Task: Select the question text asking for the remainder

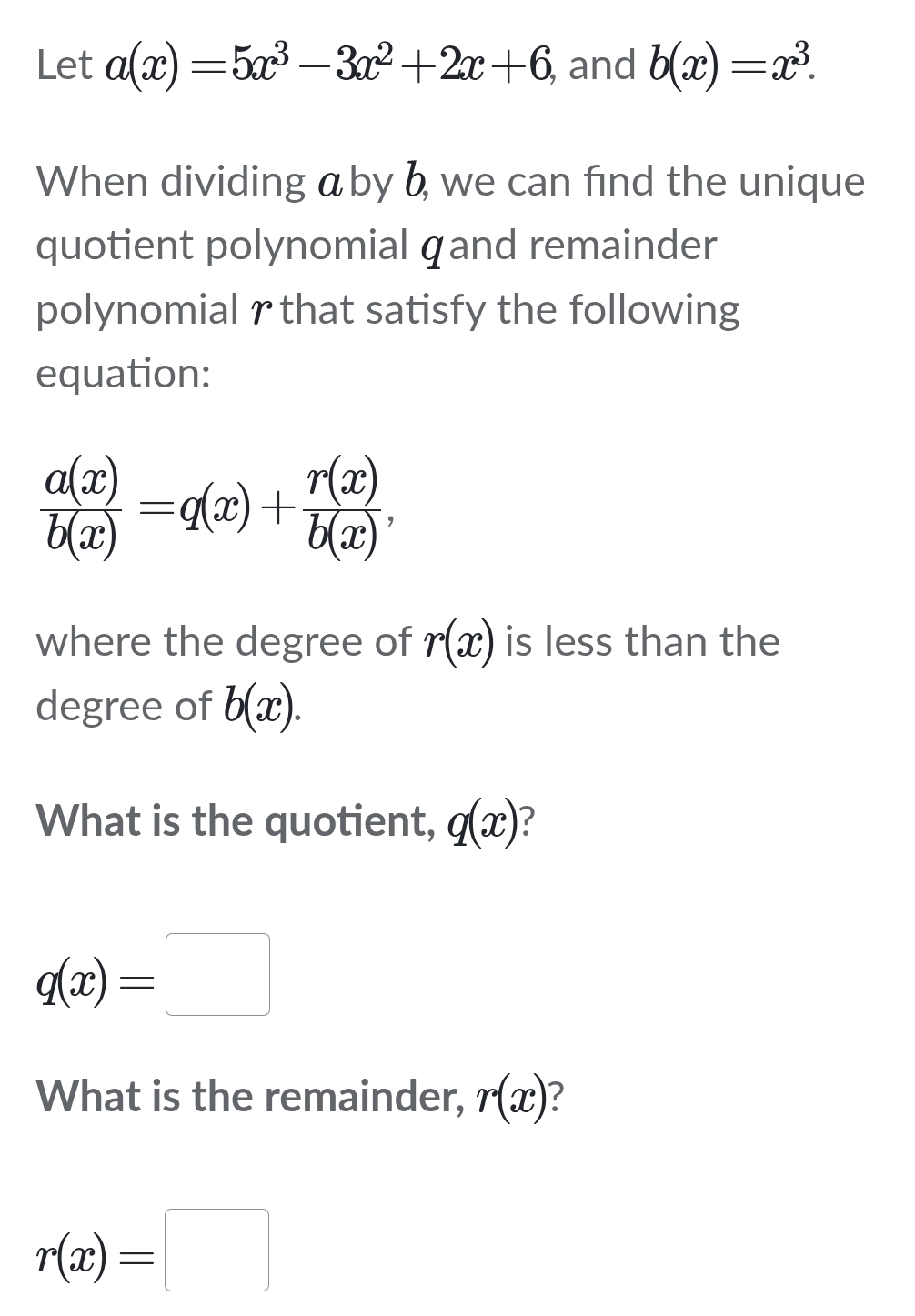Action: click(300, 1096)
